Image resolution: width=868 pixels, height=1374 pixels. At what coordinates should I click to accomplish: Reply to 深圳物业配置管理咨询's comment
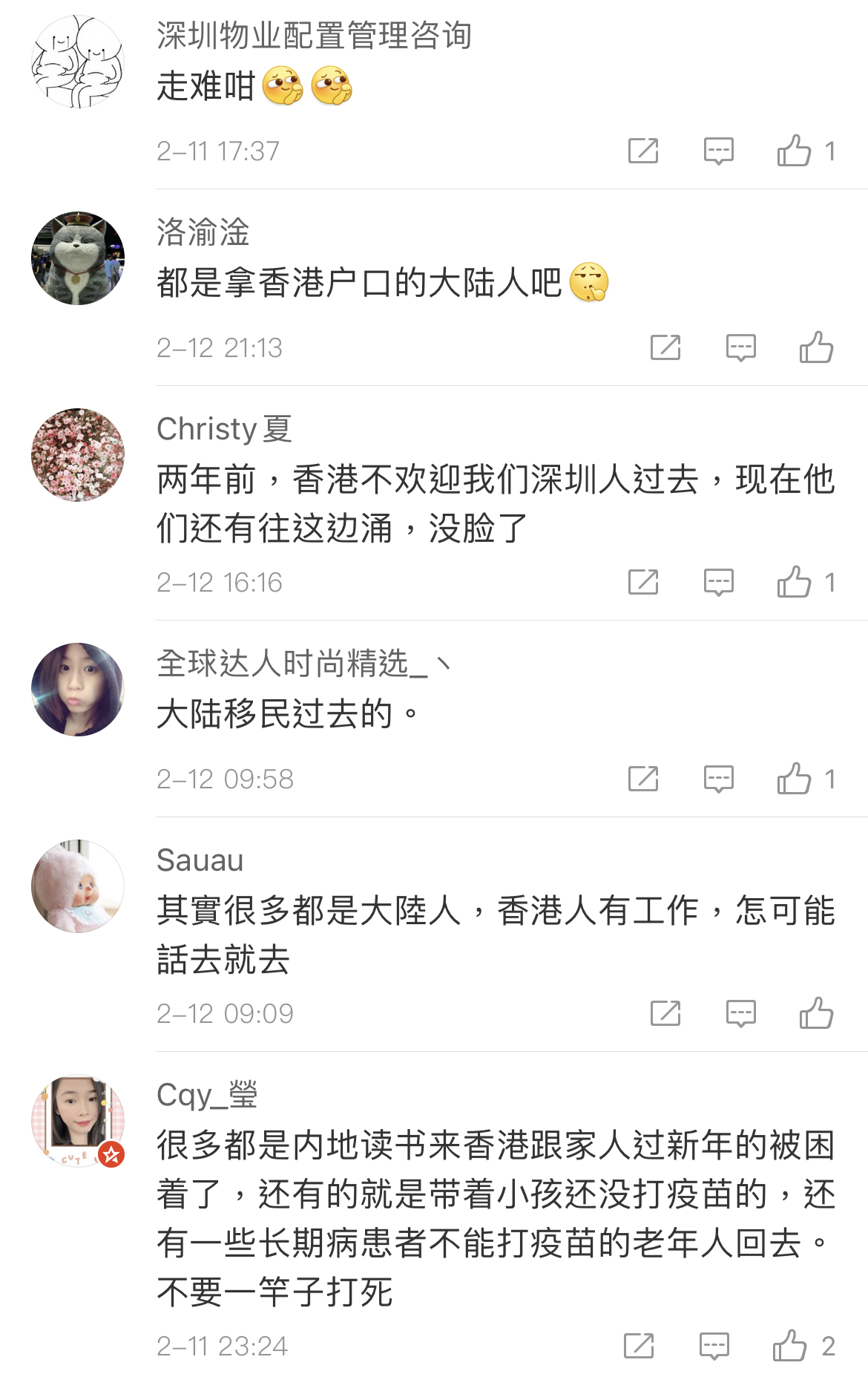coord(718,151)
